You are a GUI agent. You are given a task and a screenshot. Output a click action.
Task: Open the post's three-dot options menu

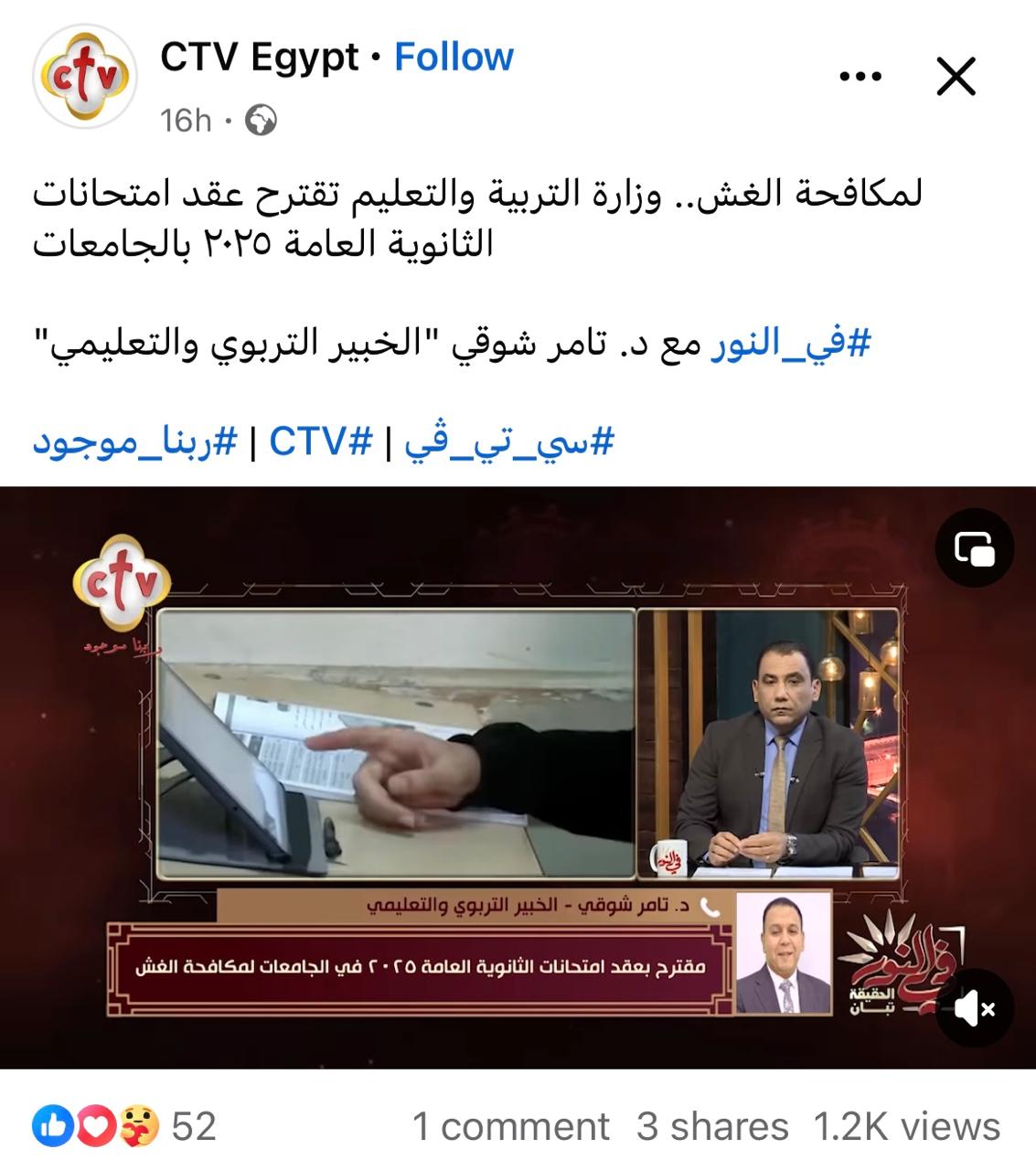(x=860, y=77)
